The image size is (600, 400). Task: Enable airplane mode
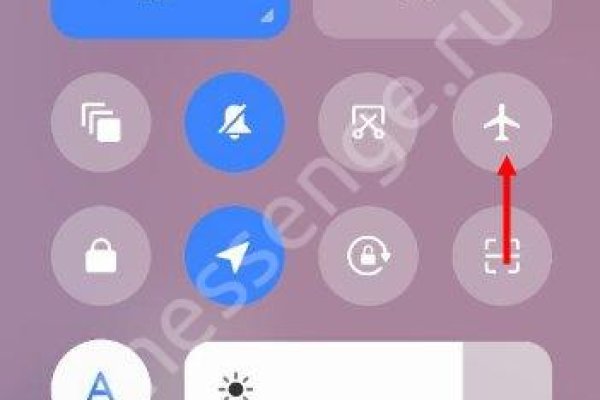503,123
